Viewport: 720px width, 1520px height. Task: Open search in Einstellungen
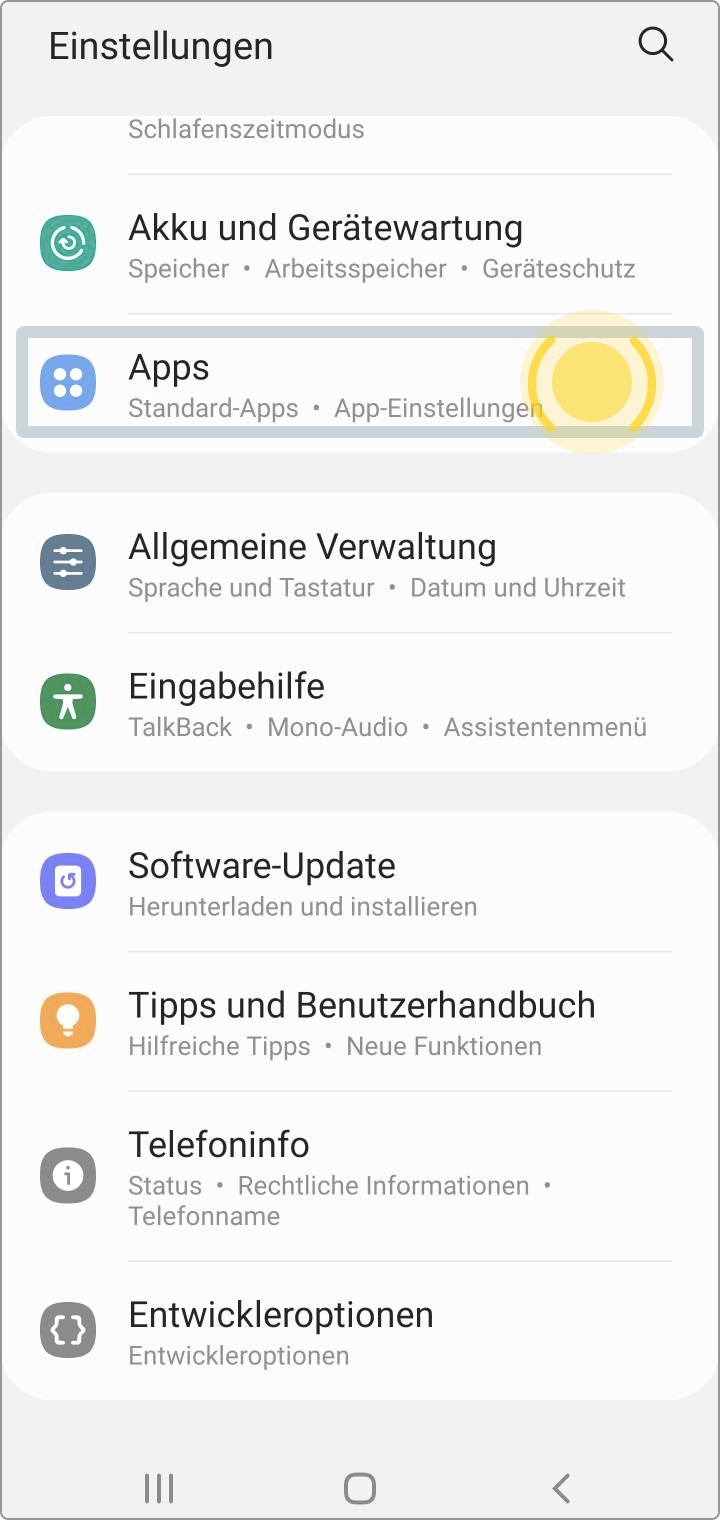pos(655,45)
